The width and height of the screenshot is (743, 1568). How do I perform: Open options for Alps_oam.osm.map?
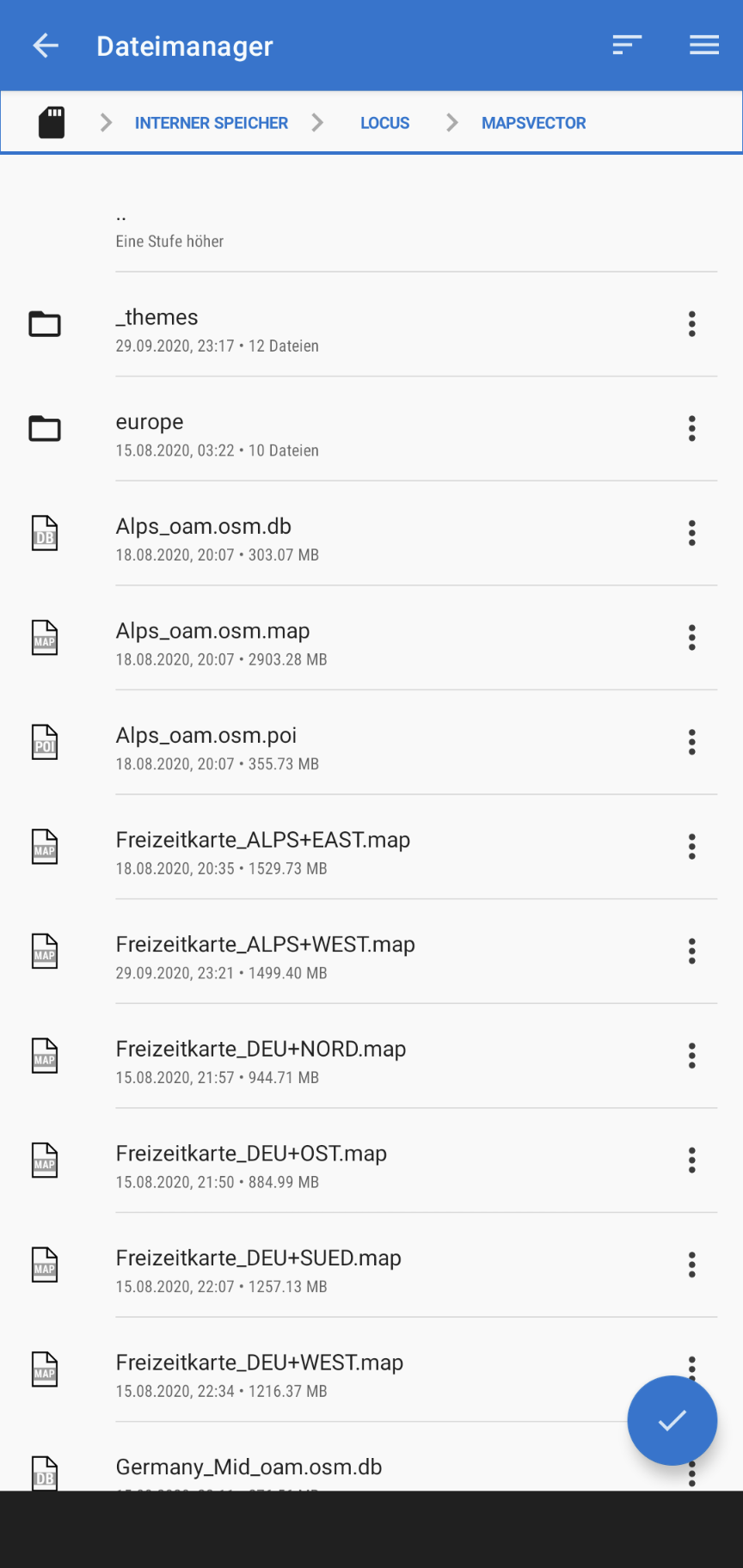[691, 638]
